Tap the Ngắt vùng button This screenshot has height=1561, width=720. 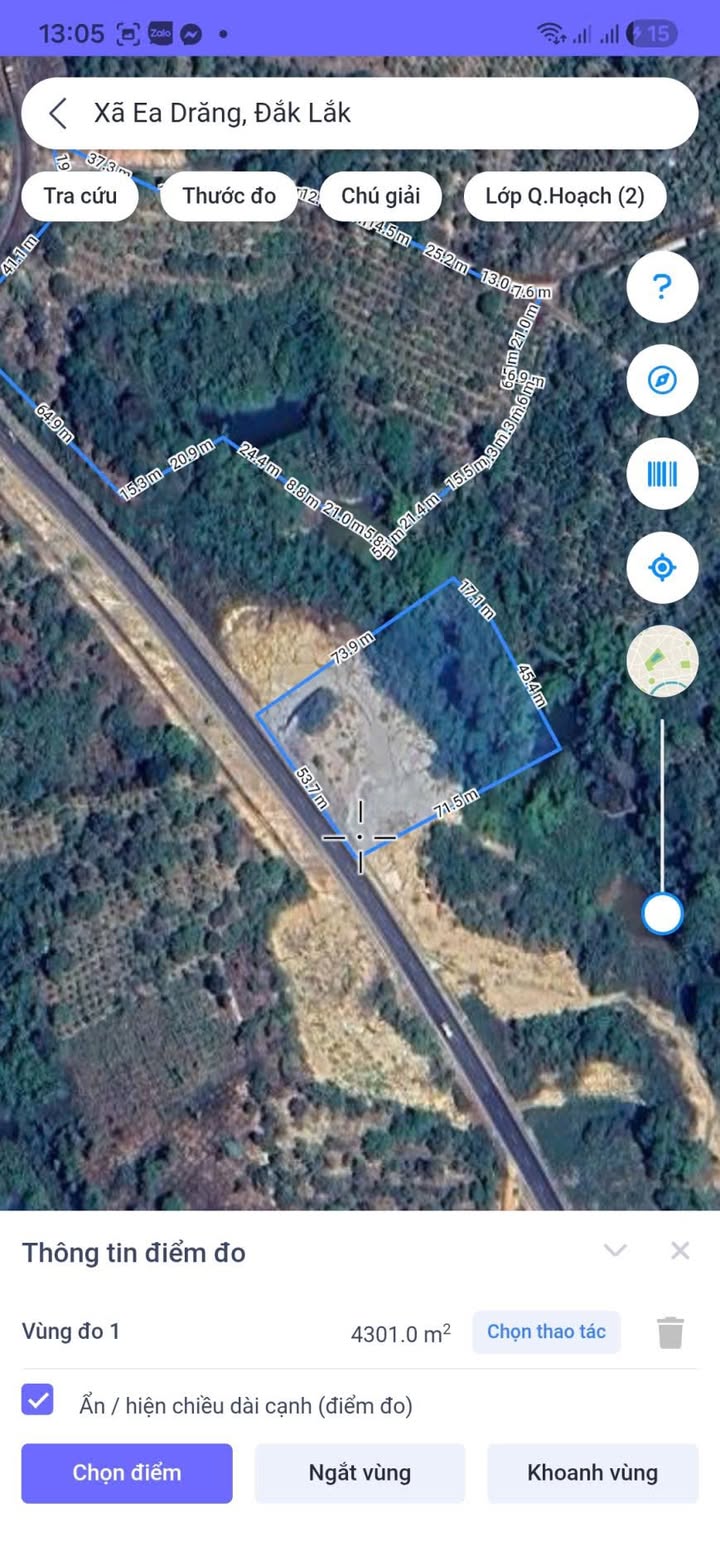[360, 1473]
